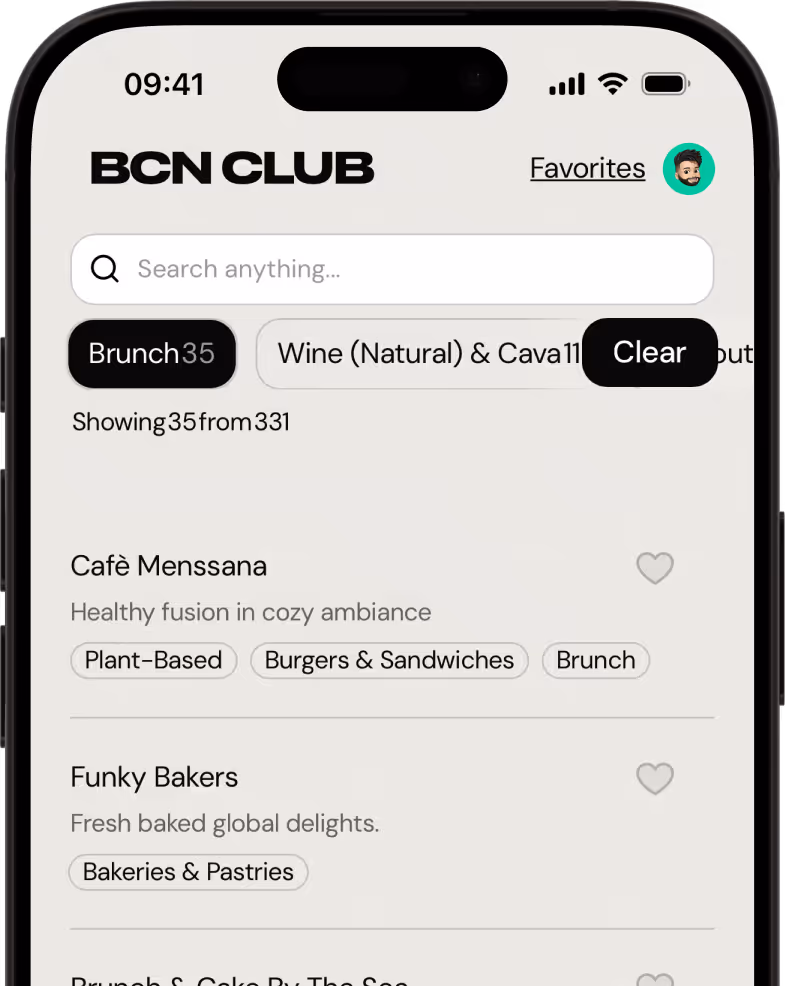Screen dimensions: 785x986
Task: Tap the BCN CLUB logo
Action: pos(232,168)
